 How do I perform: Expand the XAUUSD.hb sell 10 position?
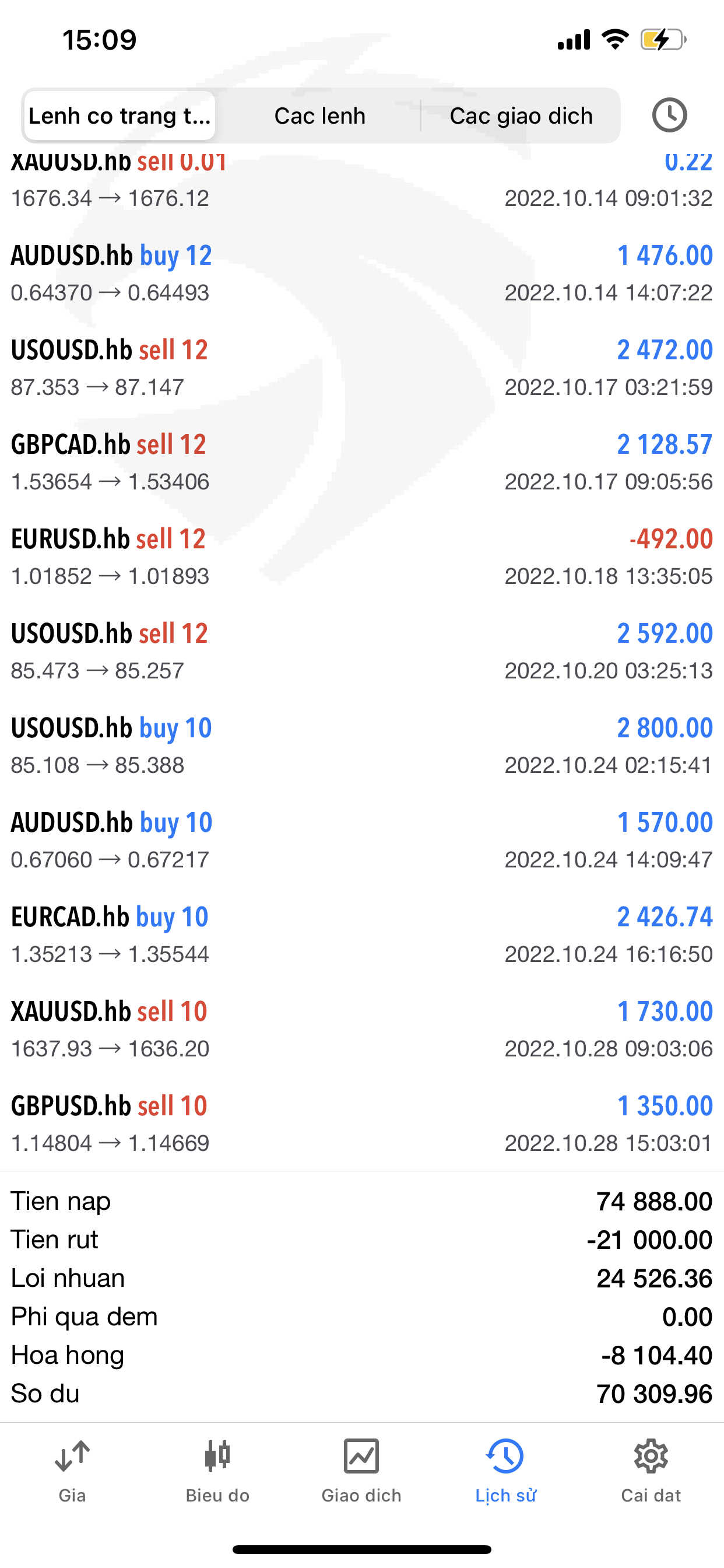point(361,1028)
